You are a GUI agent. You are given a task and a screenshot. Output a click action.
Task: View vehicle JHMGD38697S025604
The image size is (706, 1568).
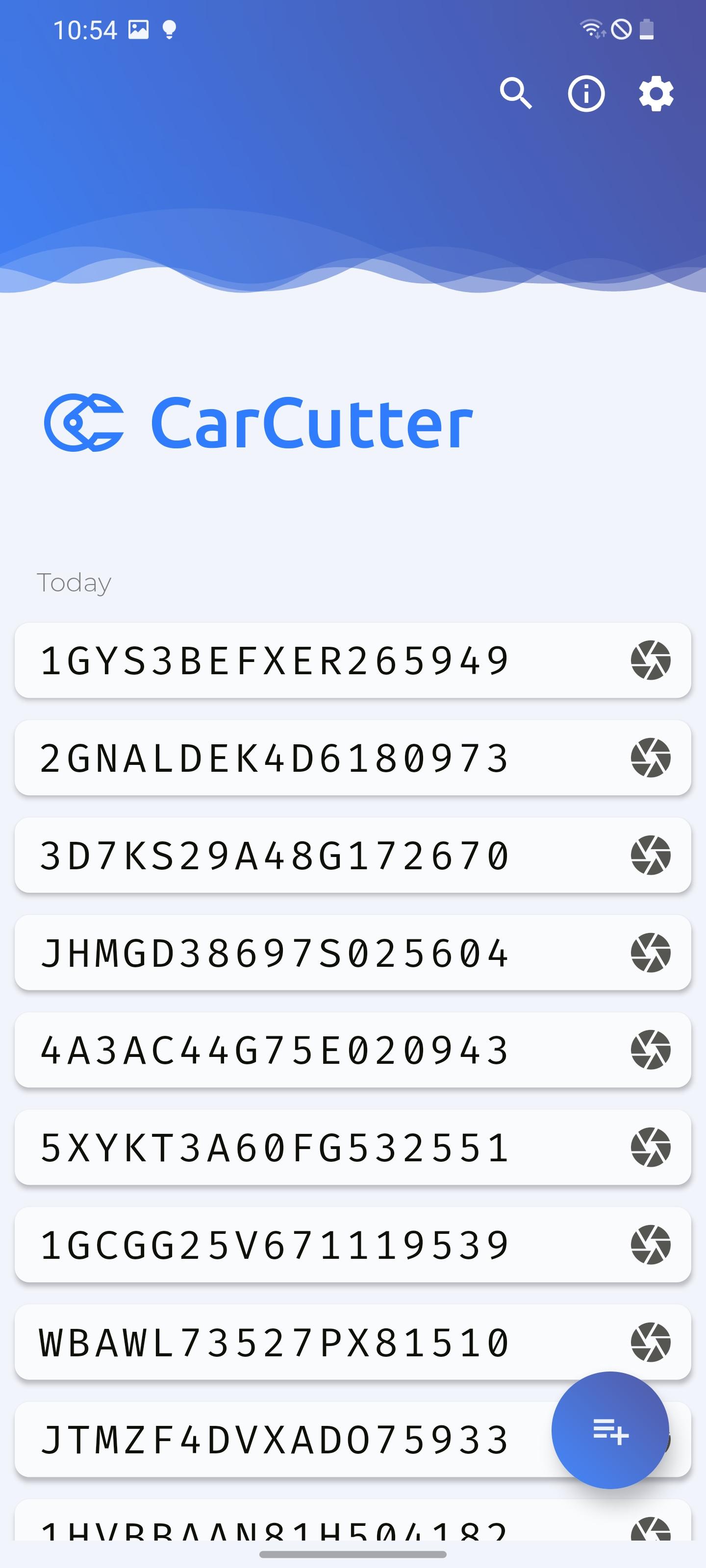(274, 953)
